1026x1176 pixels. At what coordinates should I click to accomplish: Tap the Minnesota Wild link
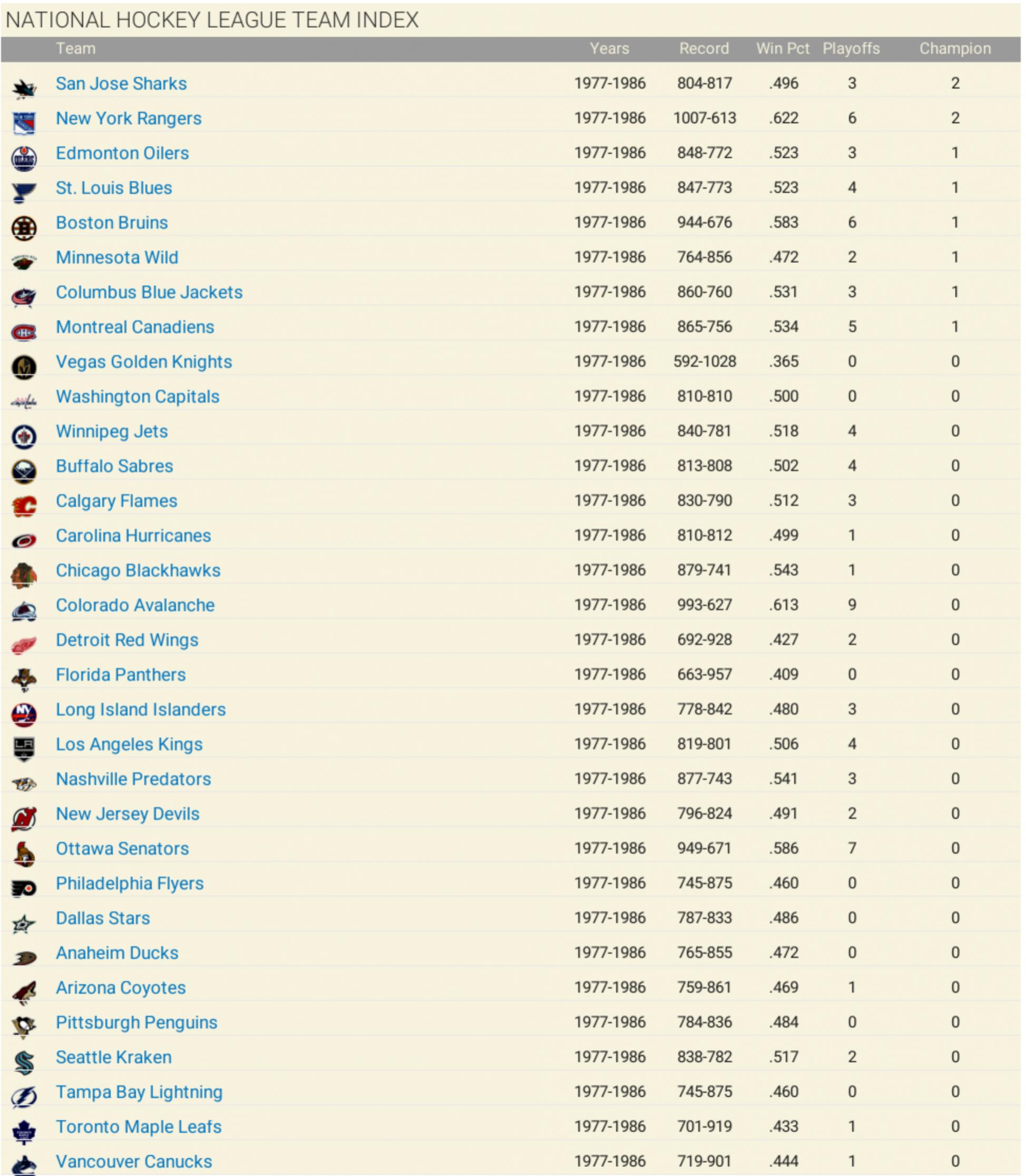[x=117, y=257]
